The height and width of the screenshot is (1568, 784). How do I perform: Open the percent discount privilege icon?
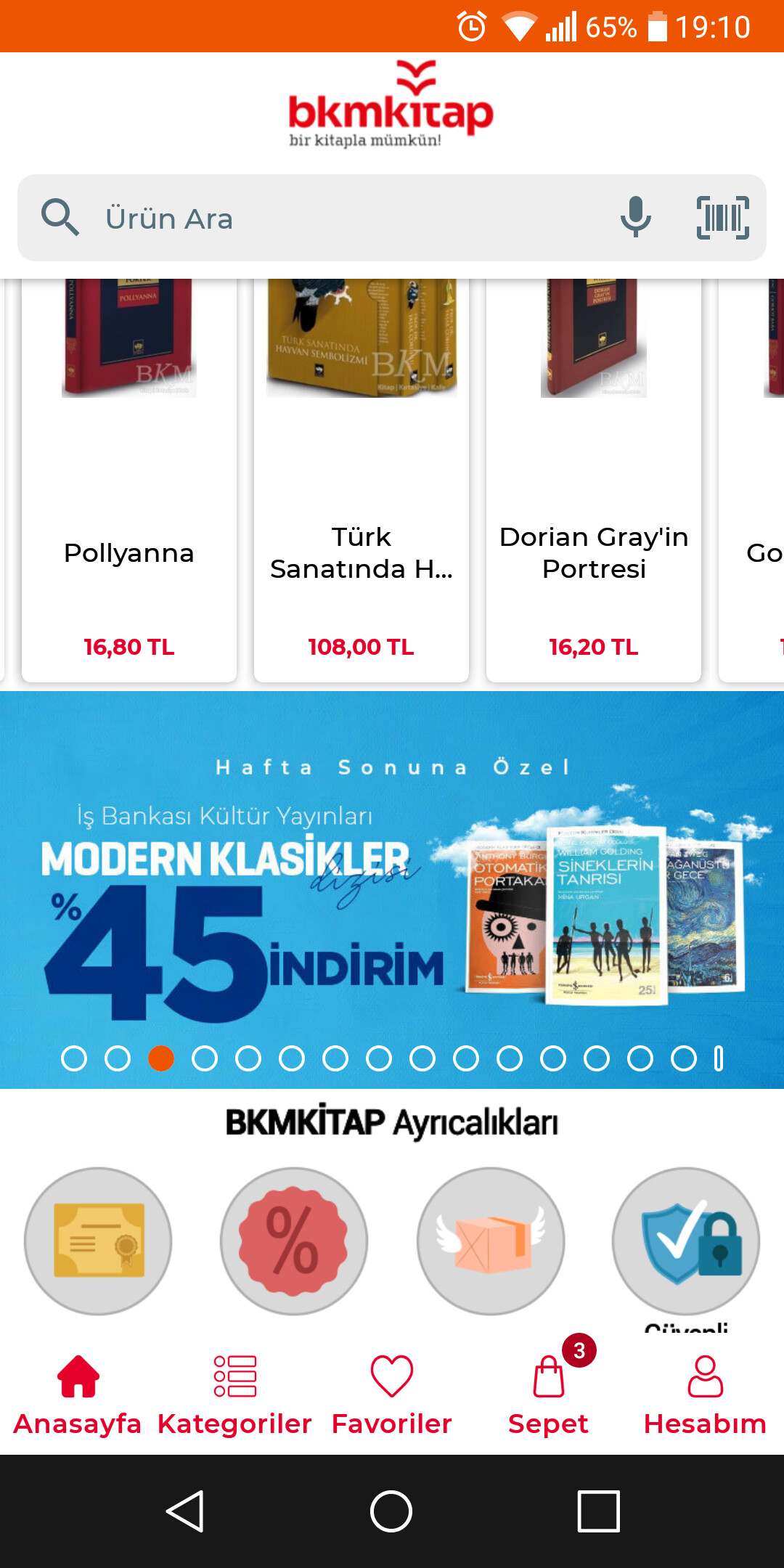coord(294,1241)
